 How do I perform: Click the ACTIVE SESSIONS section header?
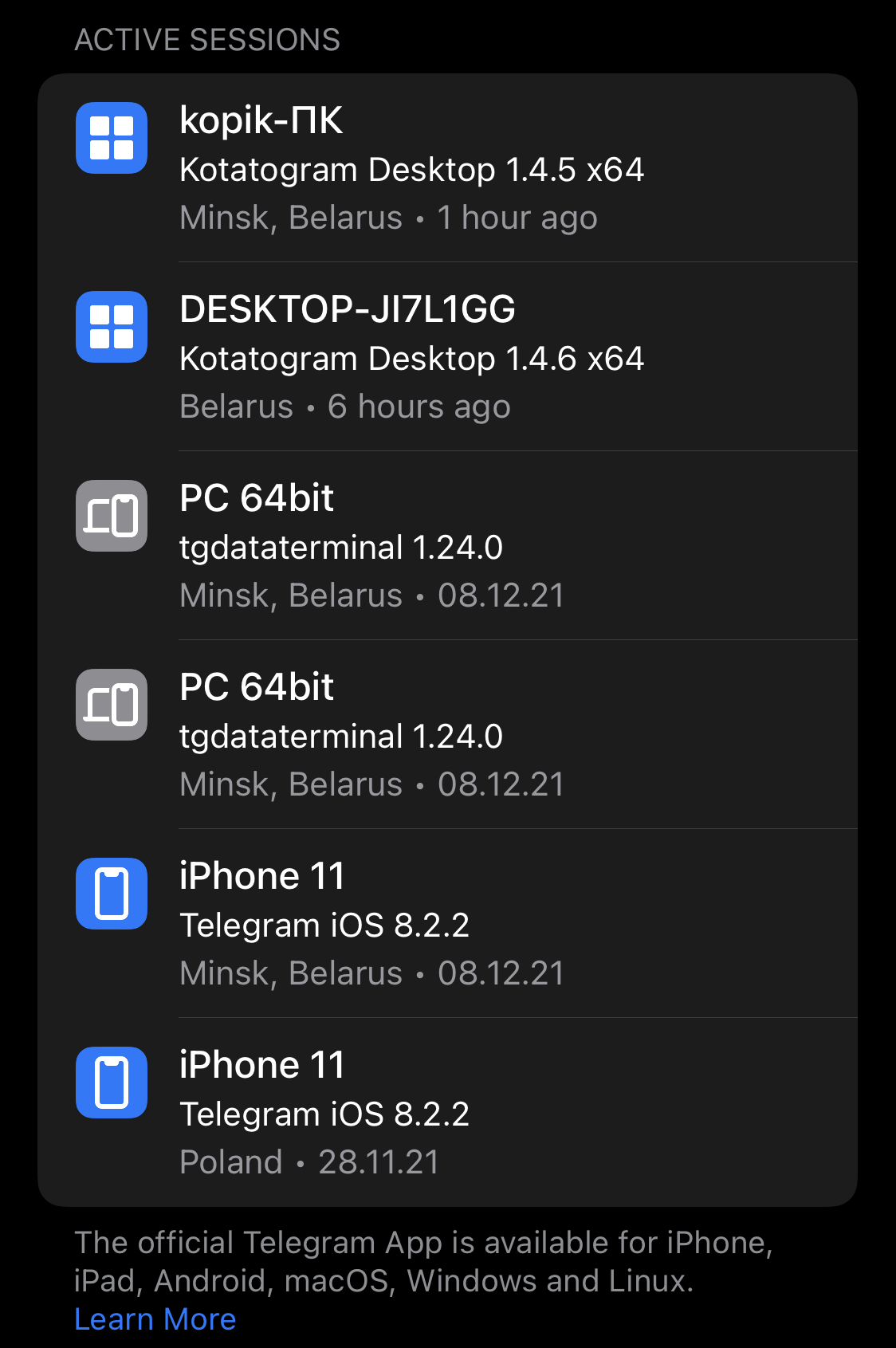coord(208,39)
